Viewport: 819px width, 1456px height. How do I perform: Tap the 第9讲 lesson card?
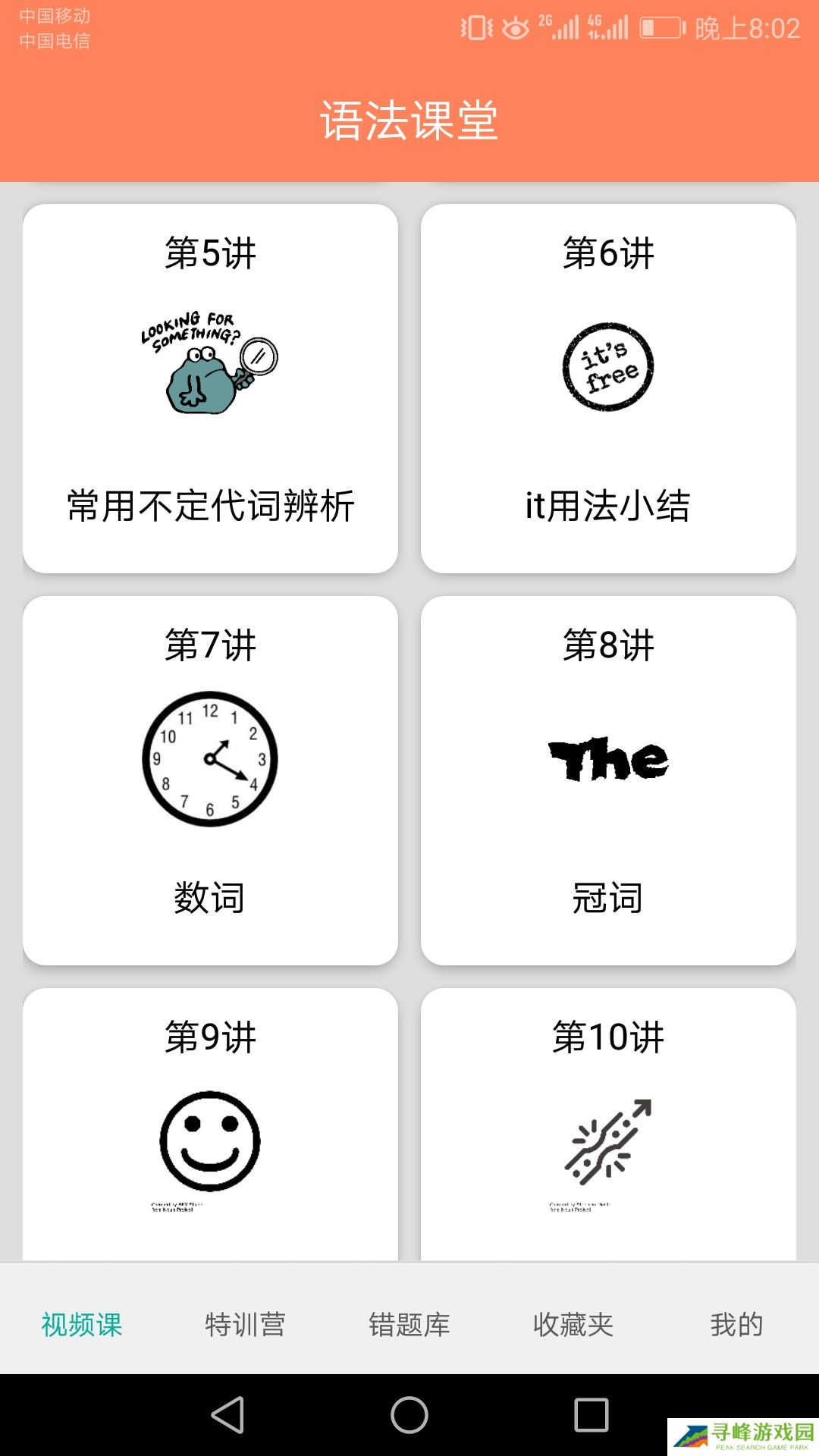pos(210,1122)
